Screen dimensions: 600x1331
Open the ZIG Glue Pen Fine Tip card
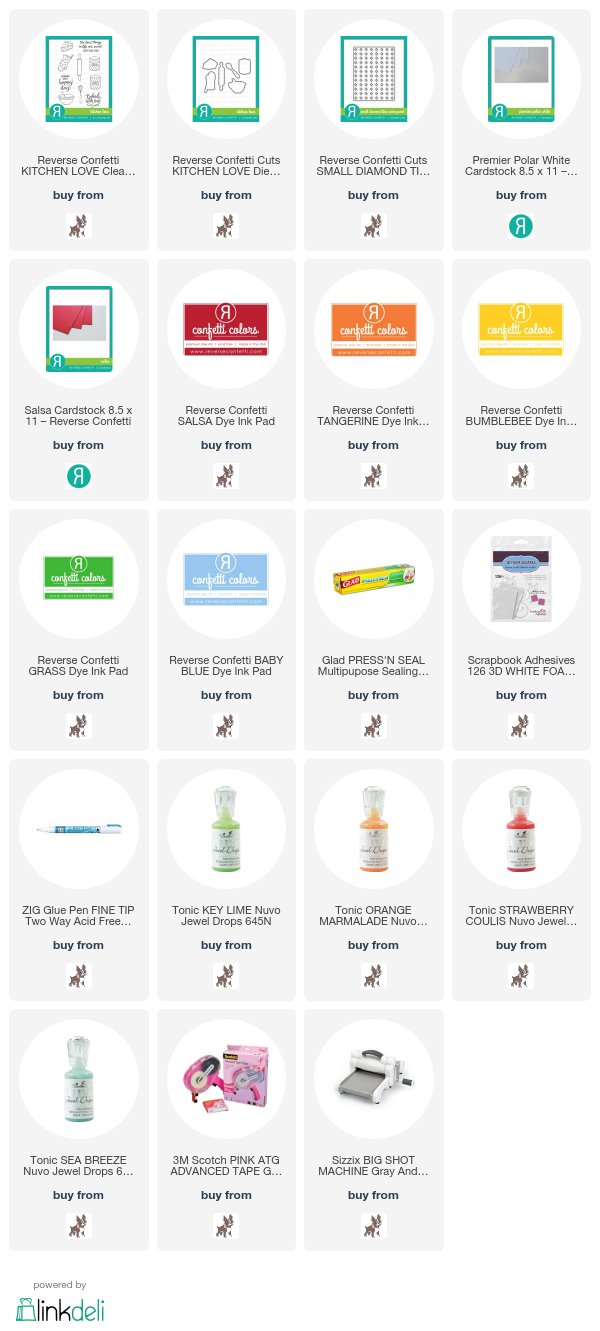[79, 880]
